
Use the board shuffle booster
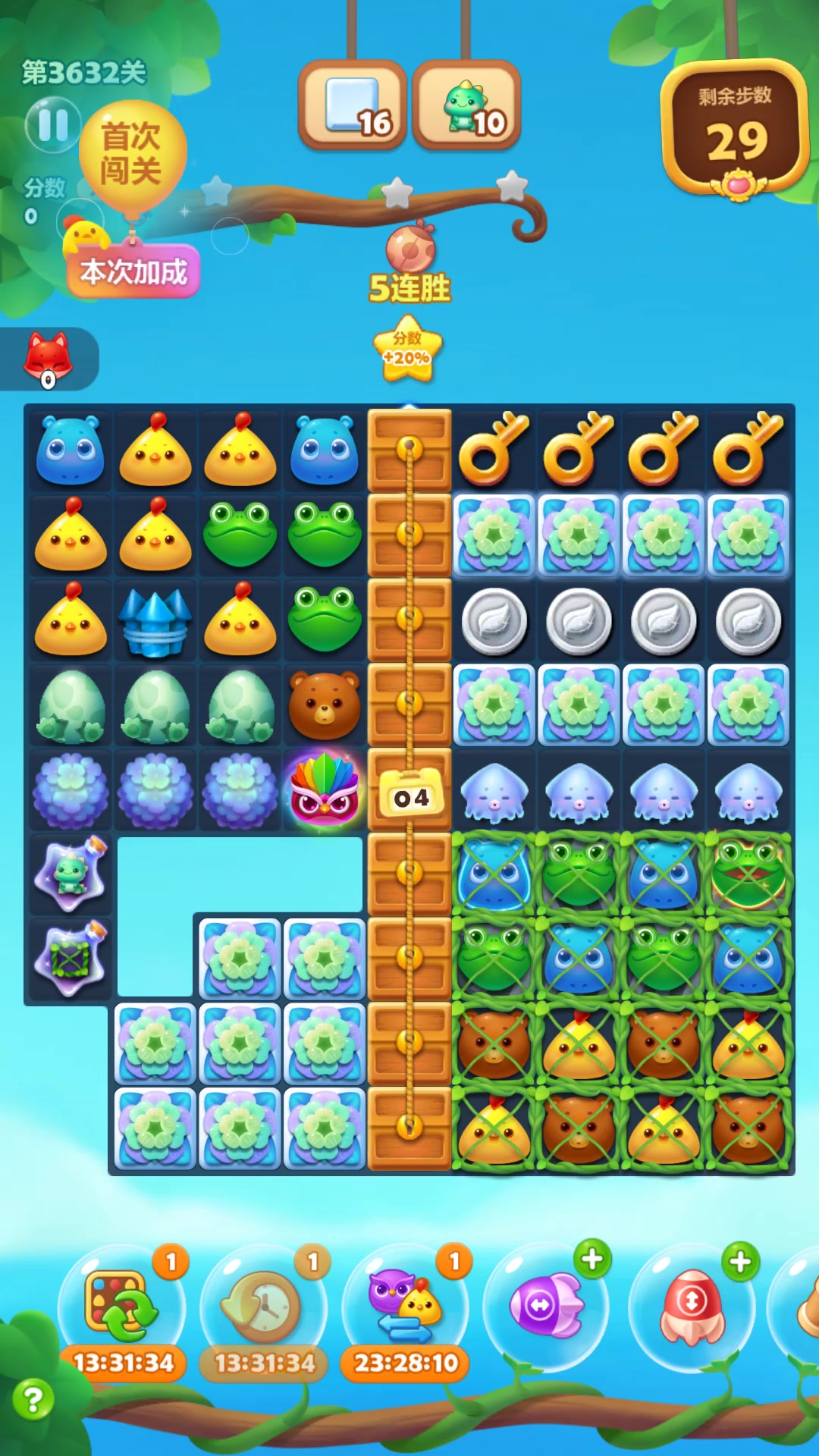click(x=122, y=1307)
